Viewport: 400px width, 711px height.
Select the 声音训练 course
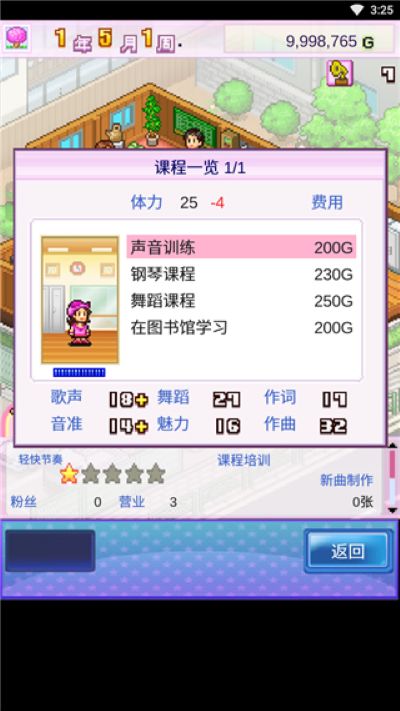[241, 247]
